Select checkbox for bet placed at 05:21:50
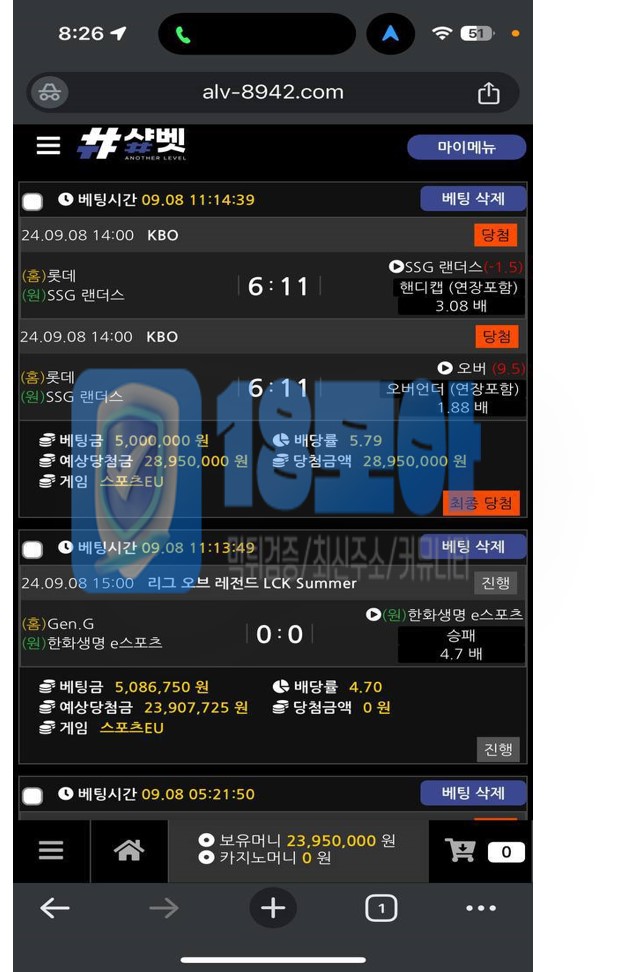623x972 pixels. pyautogui.click(x=33, y=796)
